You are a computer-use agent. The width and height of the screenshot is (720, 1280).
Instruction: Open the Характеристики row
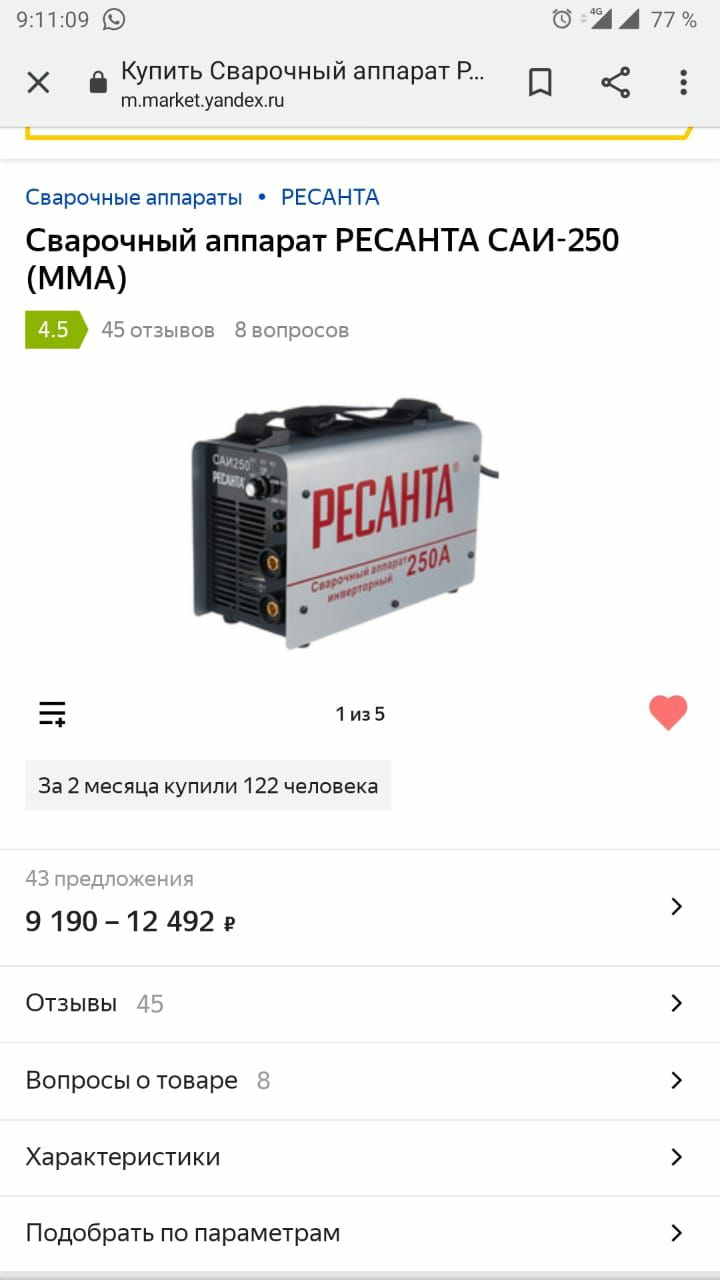pos(360,1157)
